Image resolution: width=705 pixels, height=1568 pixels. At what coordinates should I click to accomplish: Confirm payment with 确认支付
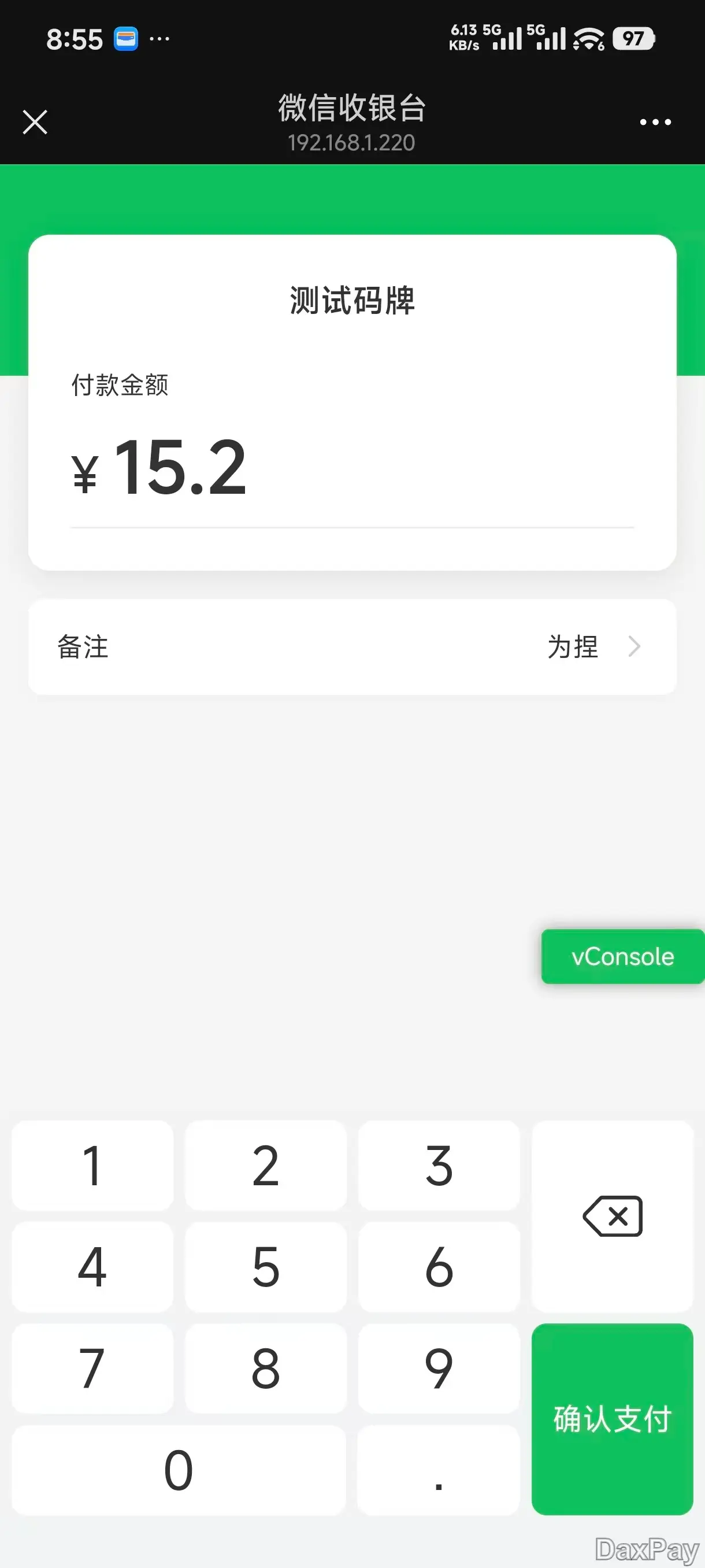[x=613, y=1419]
